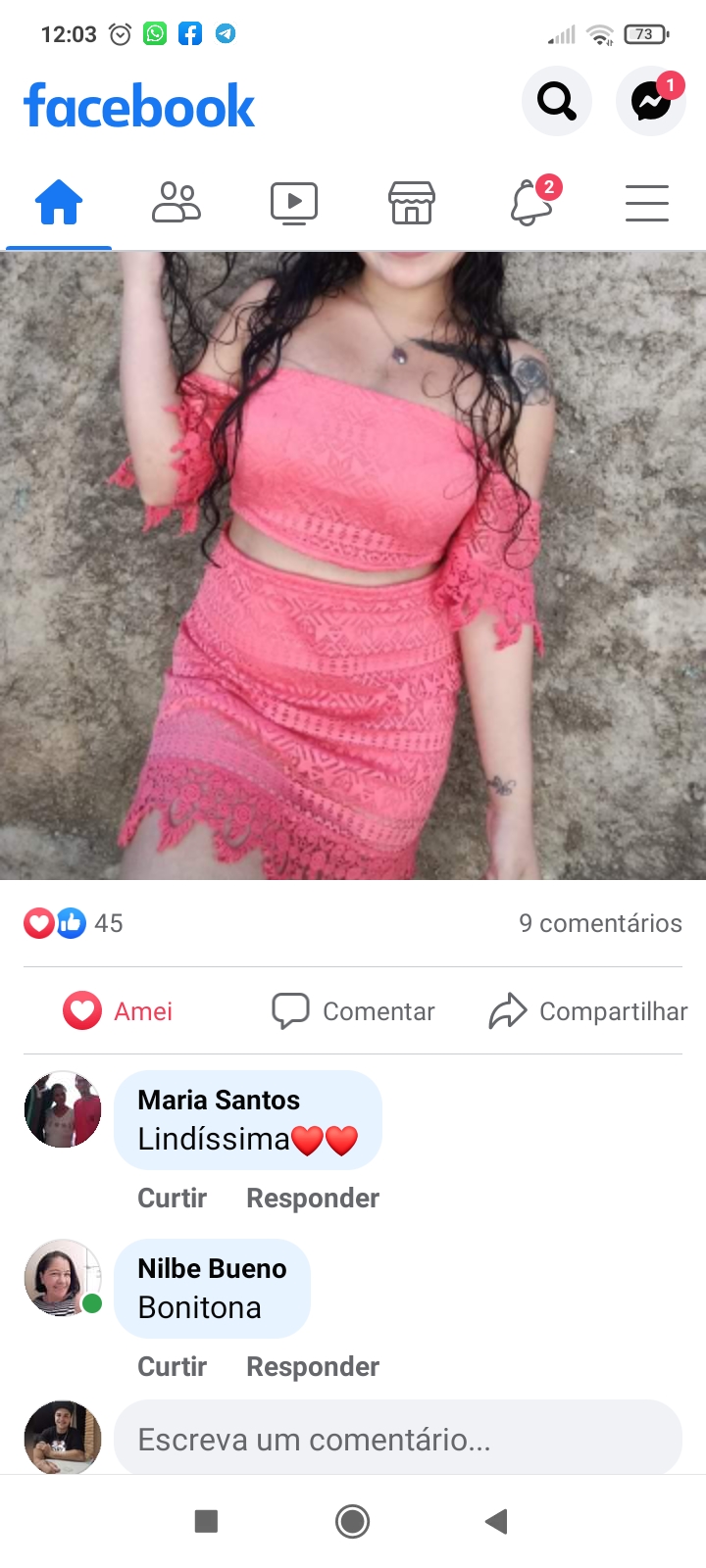Viewport: 706px width, 1568px height.
Task: Share the post with Compartilhar
Action: tap(588, 1011)
